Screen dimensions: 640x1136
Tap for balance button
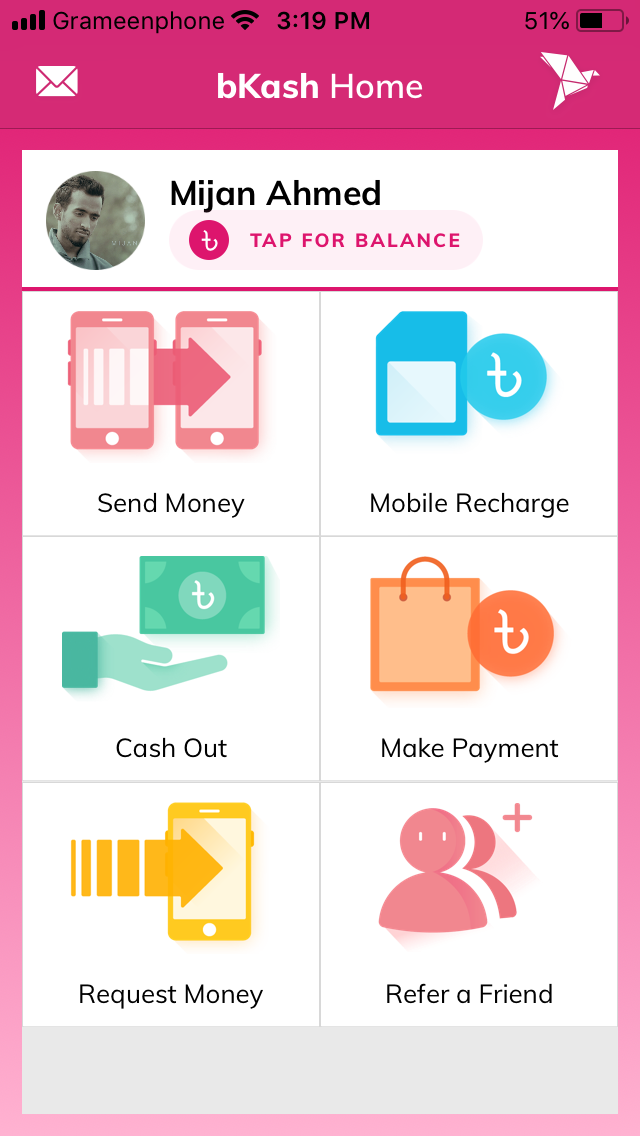pyautogui.click(x=326, y=240)
